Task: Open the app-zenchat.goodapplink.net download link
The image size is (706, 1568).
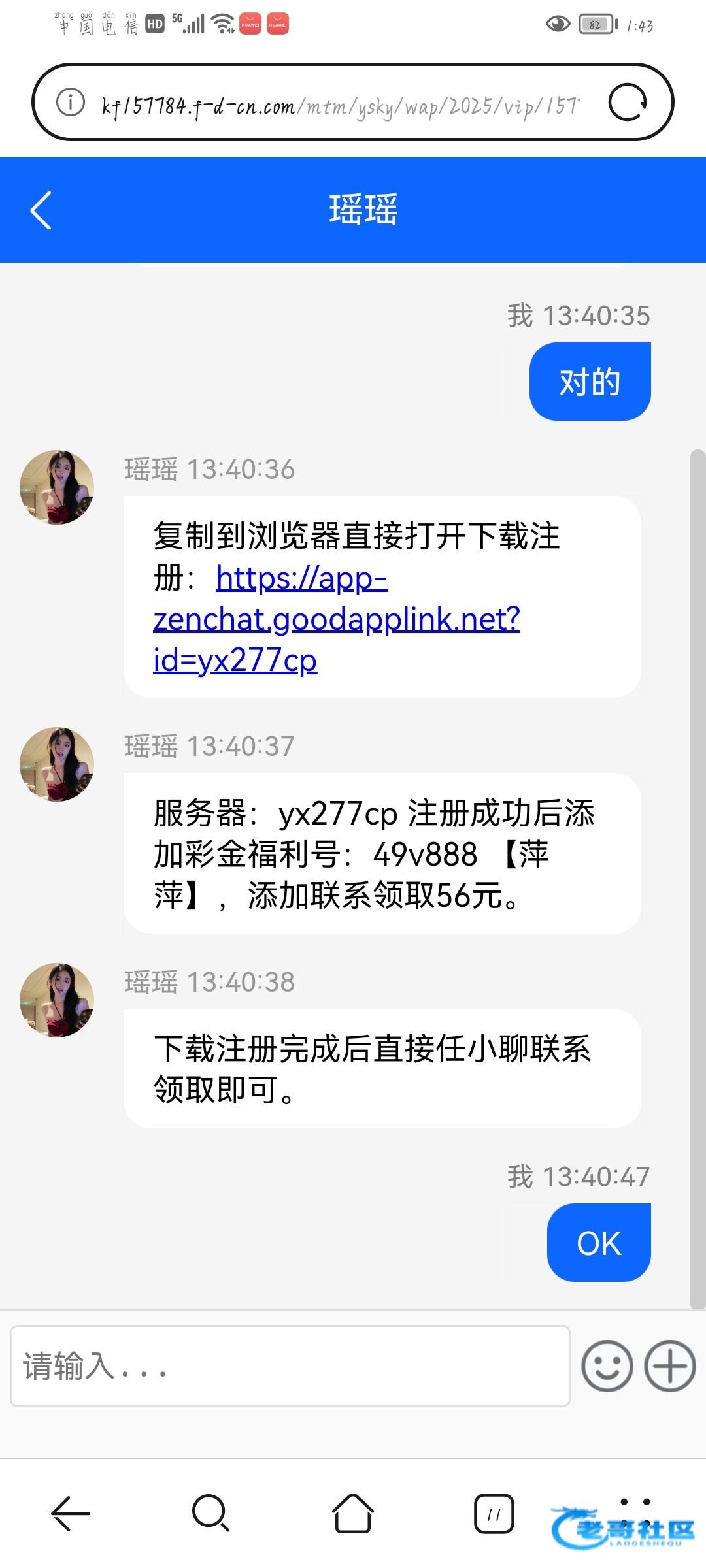Action: pos(336,619)
